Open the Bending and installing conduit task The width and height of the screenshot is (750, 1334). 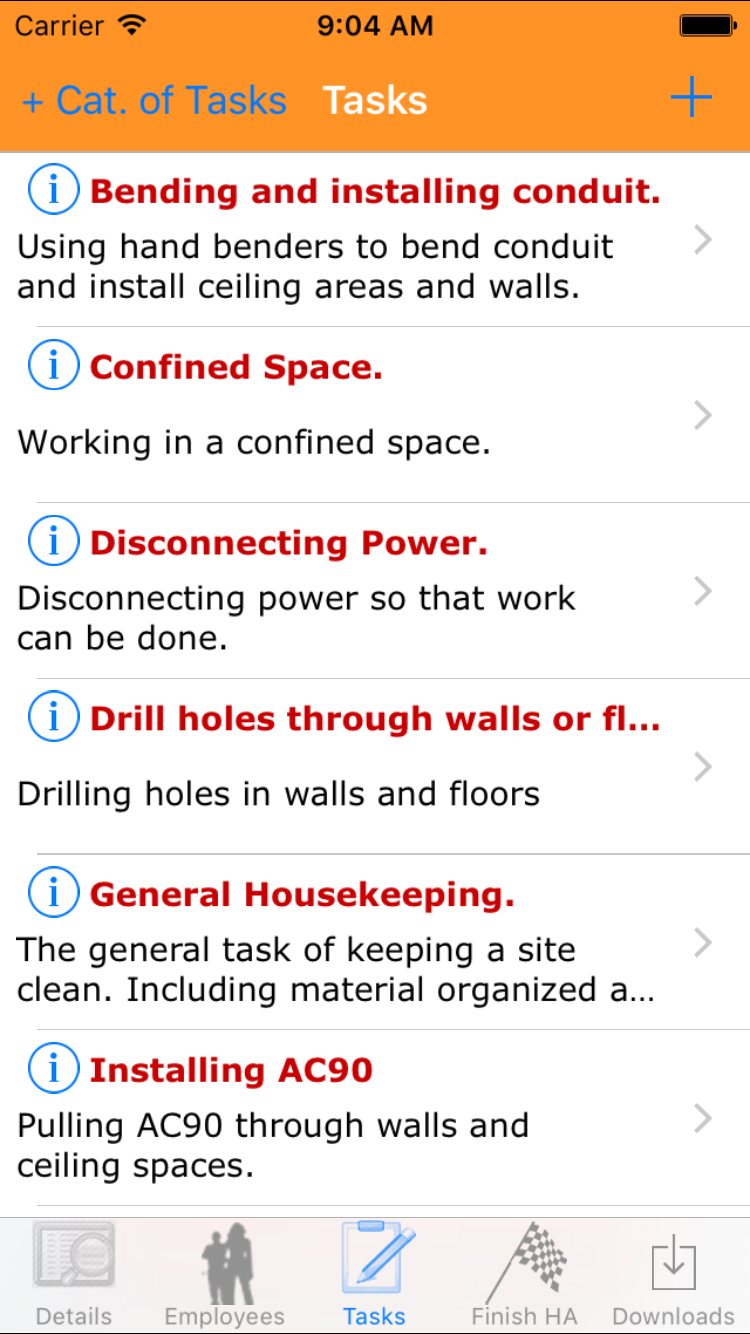pyautogui.click(x=375, y=240)
